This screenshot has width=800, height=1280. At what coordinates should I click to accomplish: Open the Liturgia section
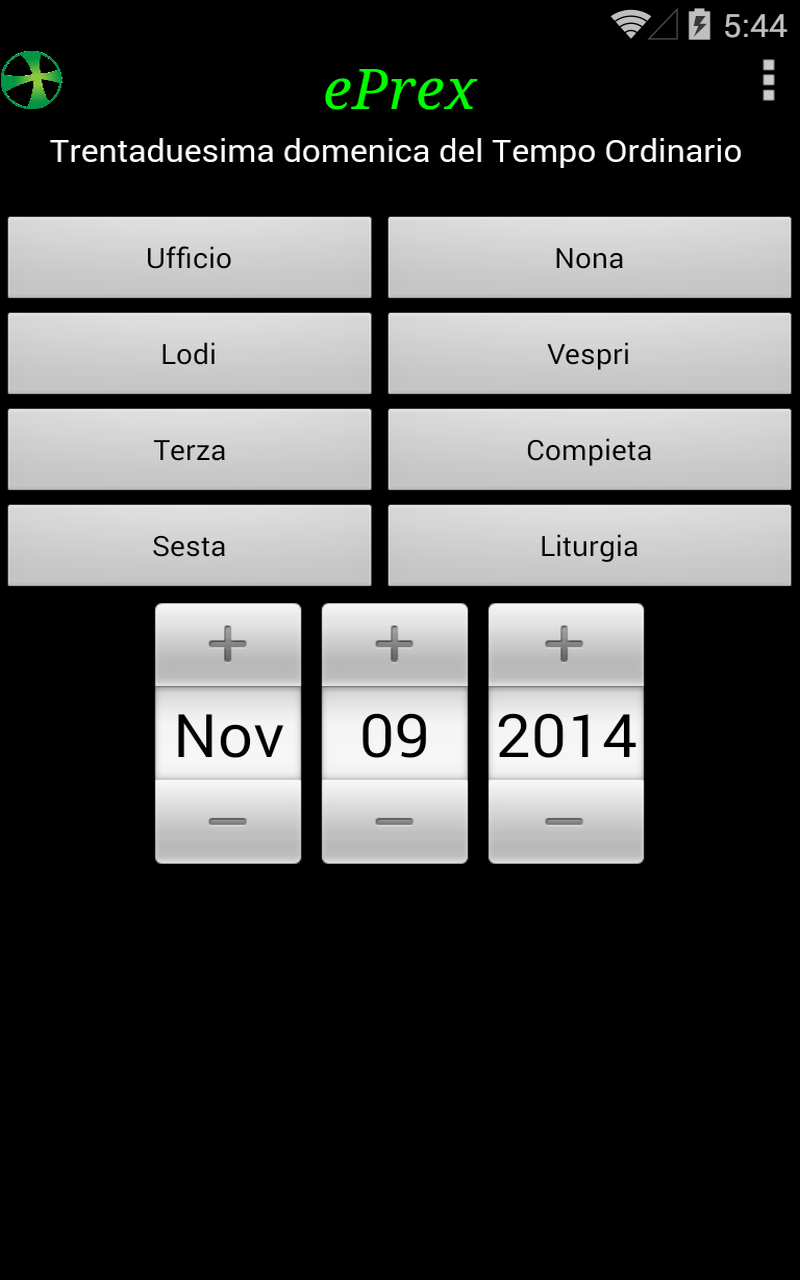(589, 546)
